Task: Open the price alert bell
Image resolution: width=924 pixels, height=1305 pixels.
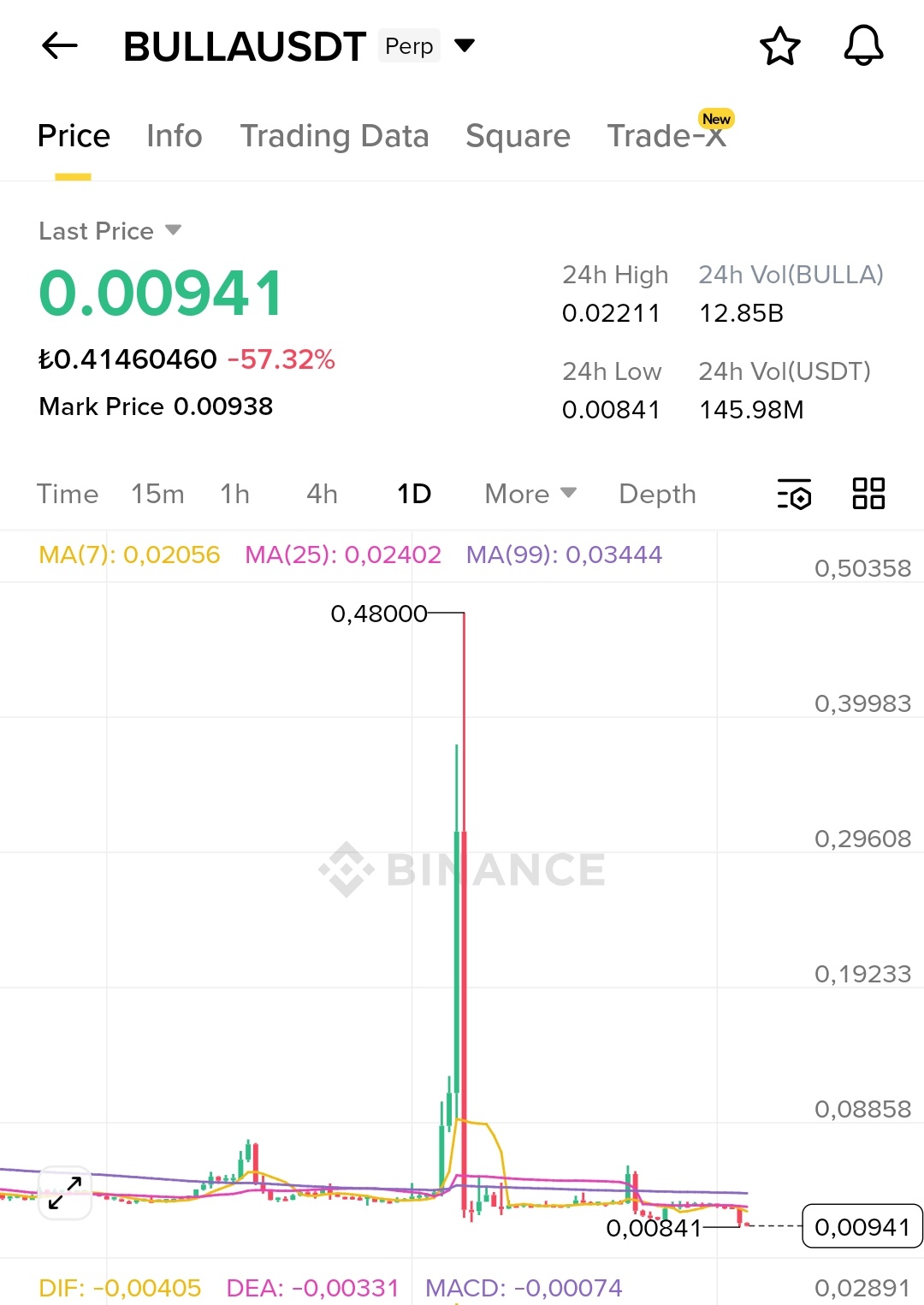Action: pos(863,46)
